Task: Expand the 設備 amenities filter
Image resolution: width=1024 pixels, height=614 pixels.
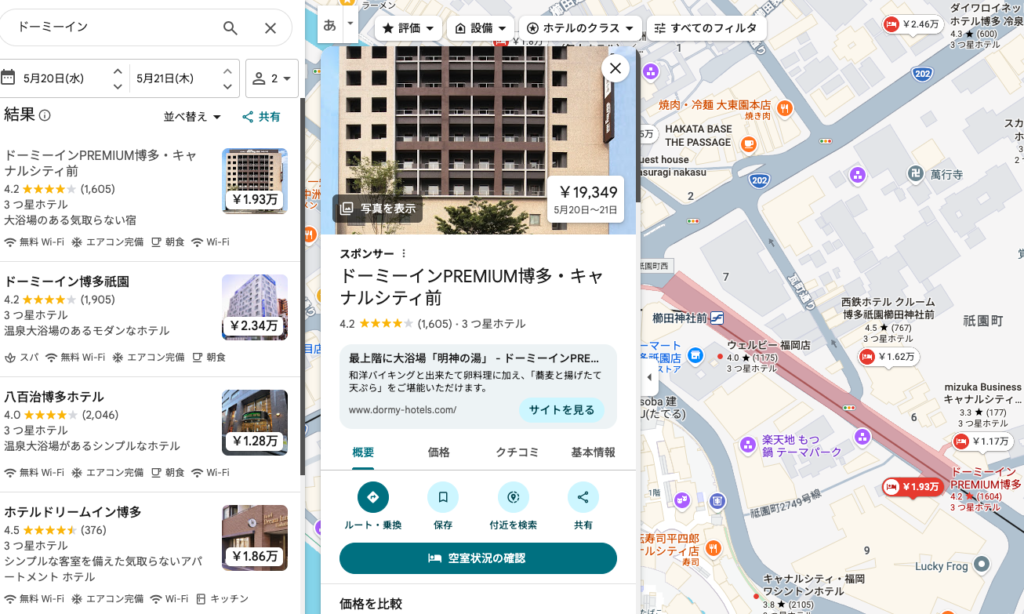Action: 480,28
